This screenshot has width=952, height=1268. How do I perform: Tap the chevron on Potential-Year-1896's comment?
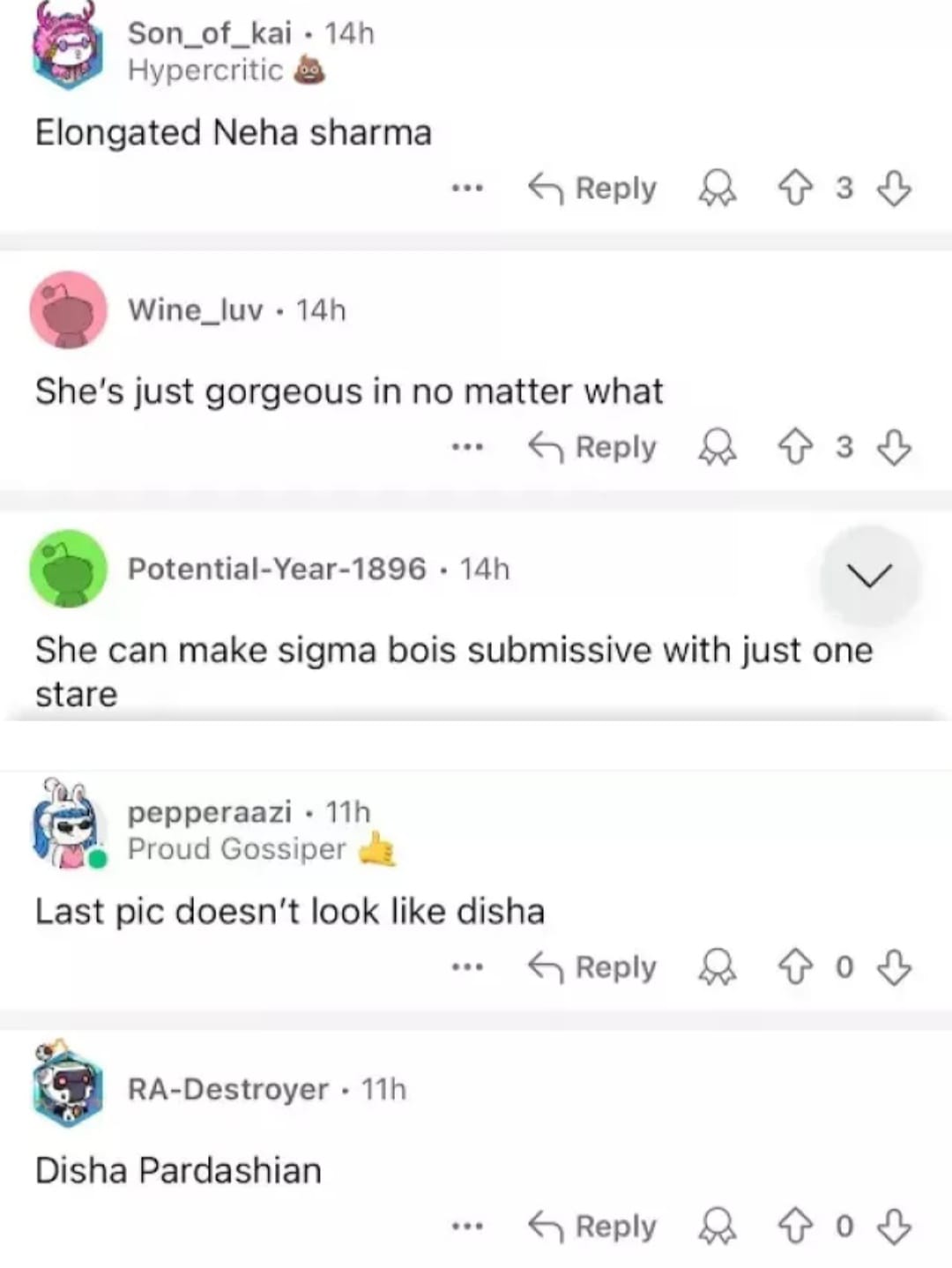(x=869, y=575)
